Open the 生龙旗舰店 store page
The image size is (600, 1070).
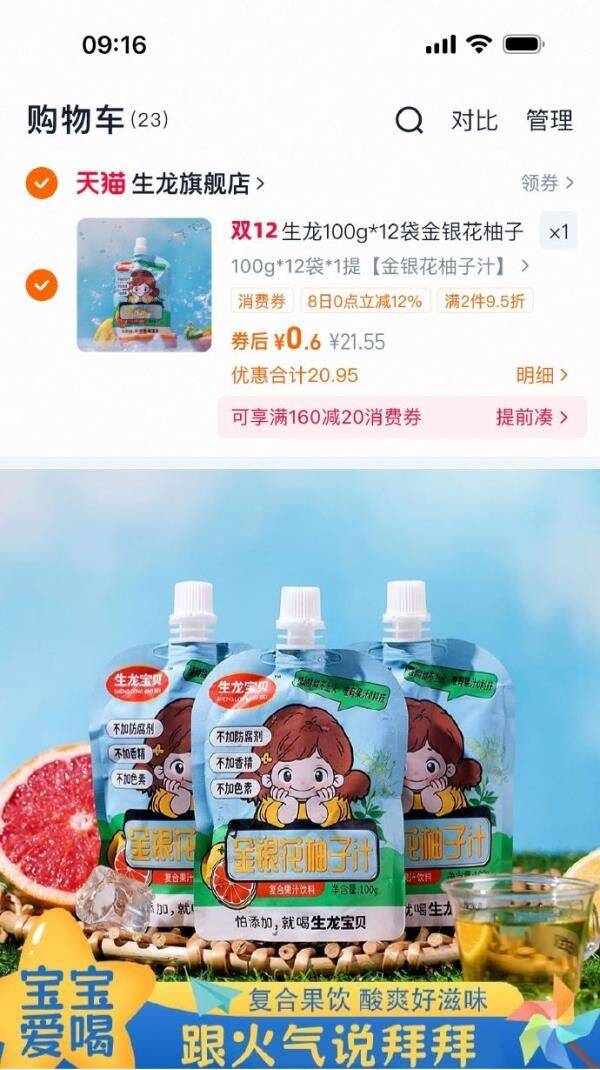198,183
